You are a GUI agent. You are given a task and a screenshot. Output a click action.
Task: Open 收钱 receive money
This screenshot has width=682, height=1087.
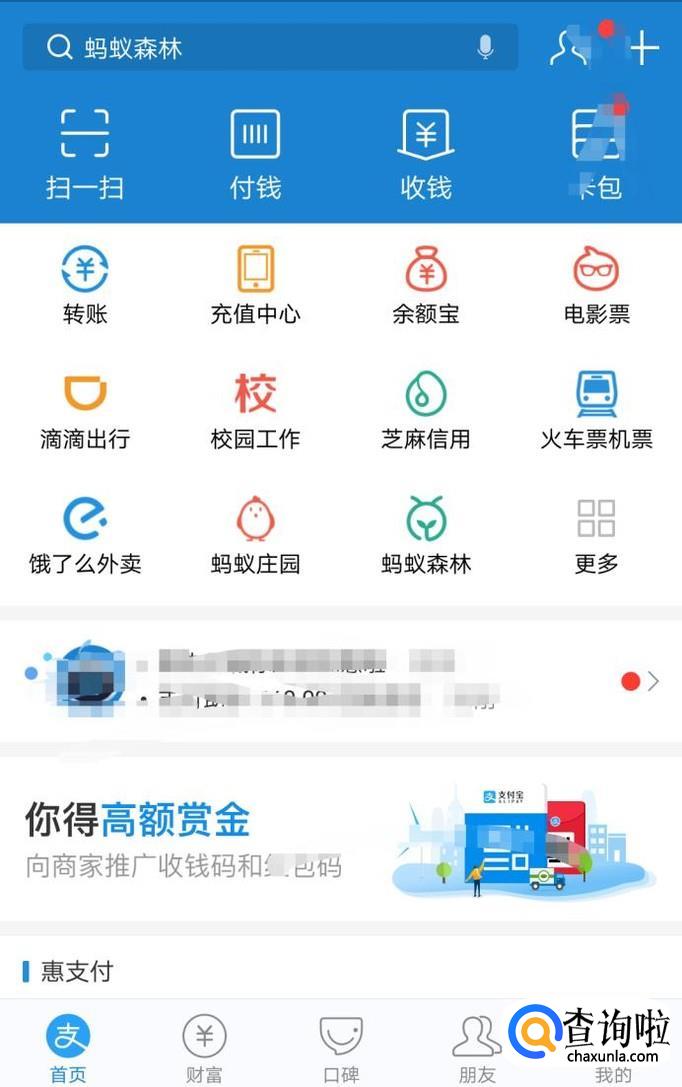(426, 153)
